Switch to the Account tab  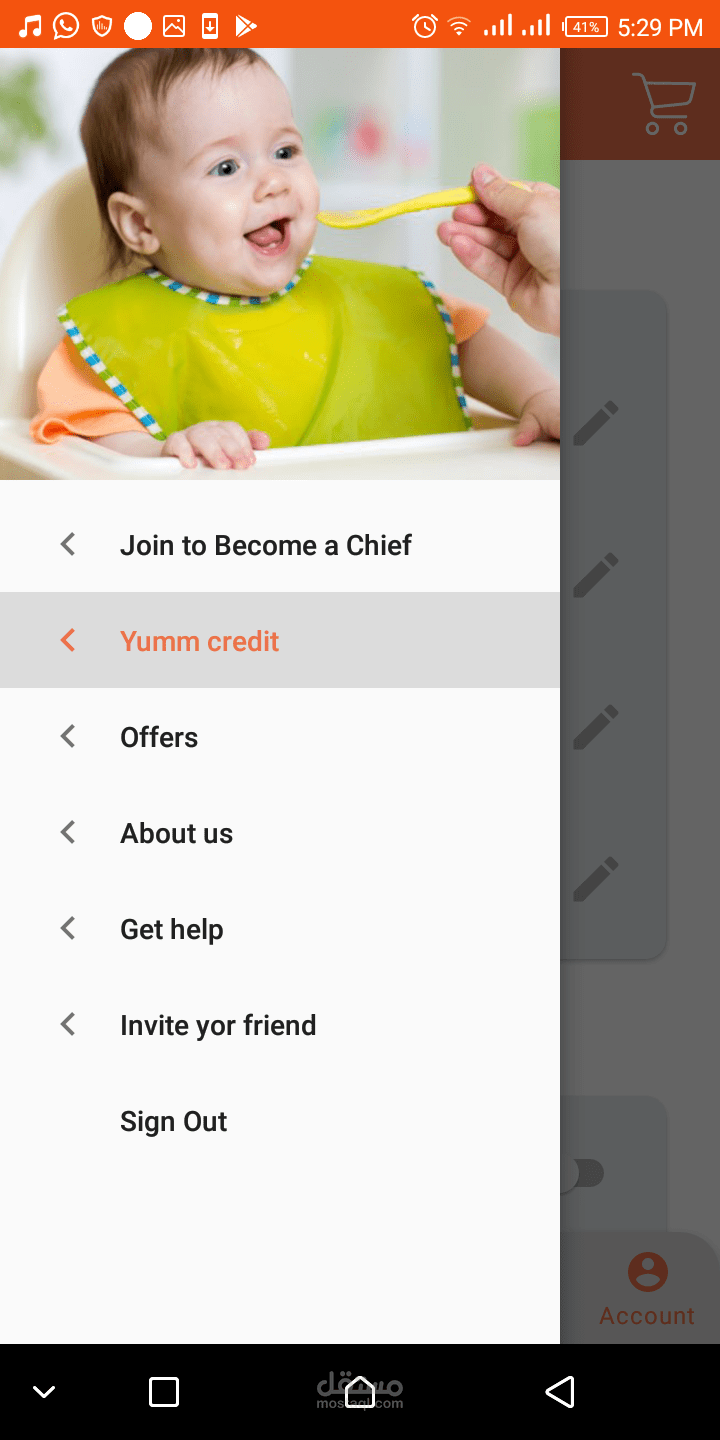point(647,1290)
